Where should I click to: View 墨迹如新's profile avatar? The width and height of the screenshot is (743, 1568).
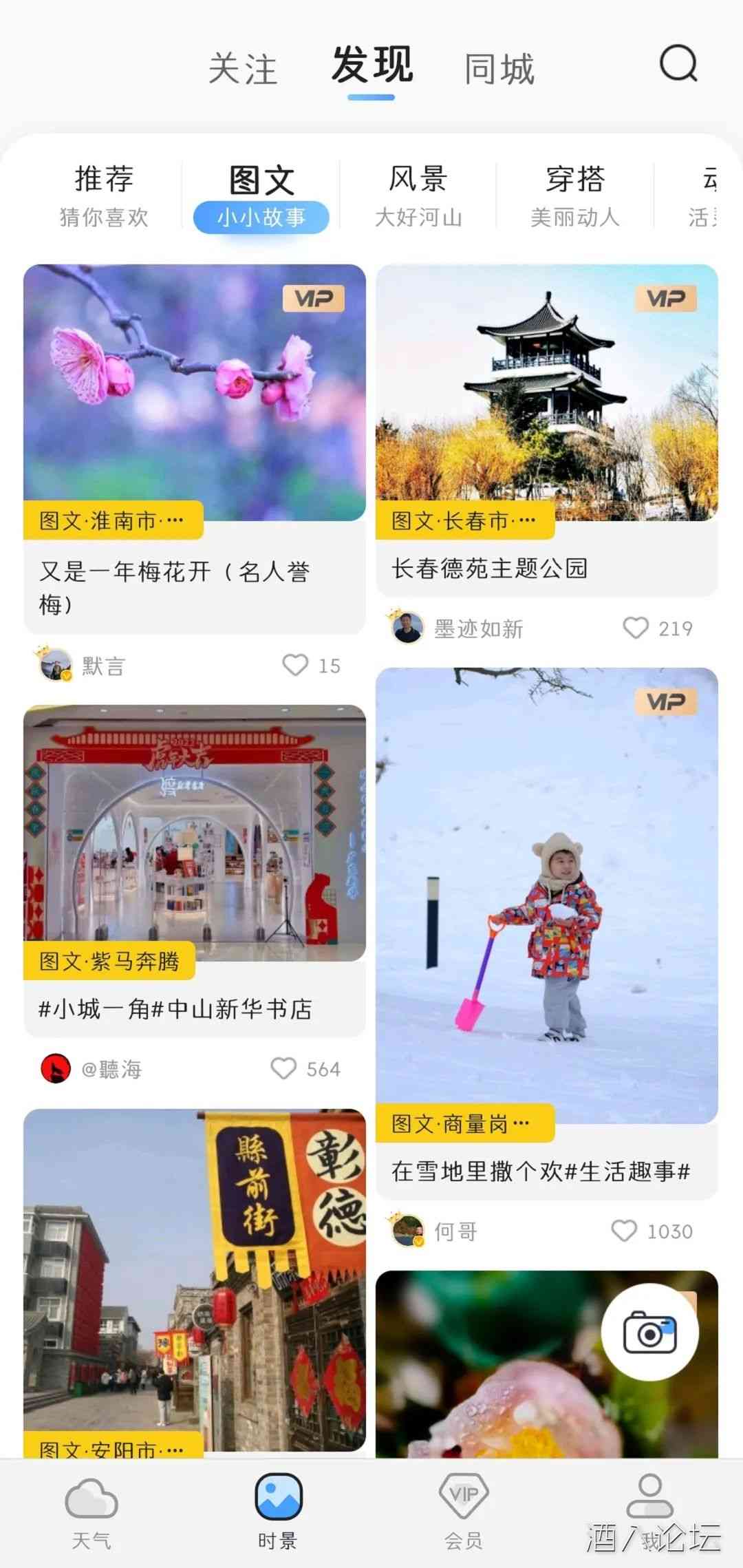407,628
